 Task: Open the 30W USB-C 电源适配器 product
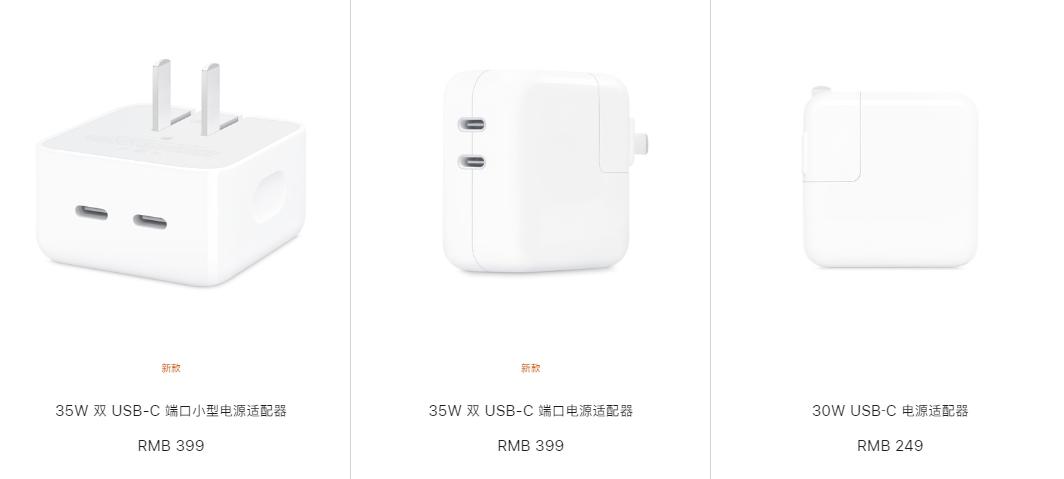[x=890, y=411]
